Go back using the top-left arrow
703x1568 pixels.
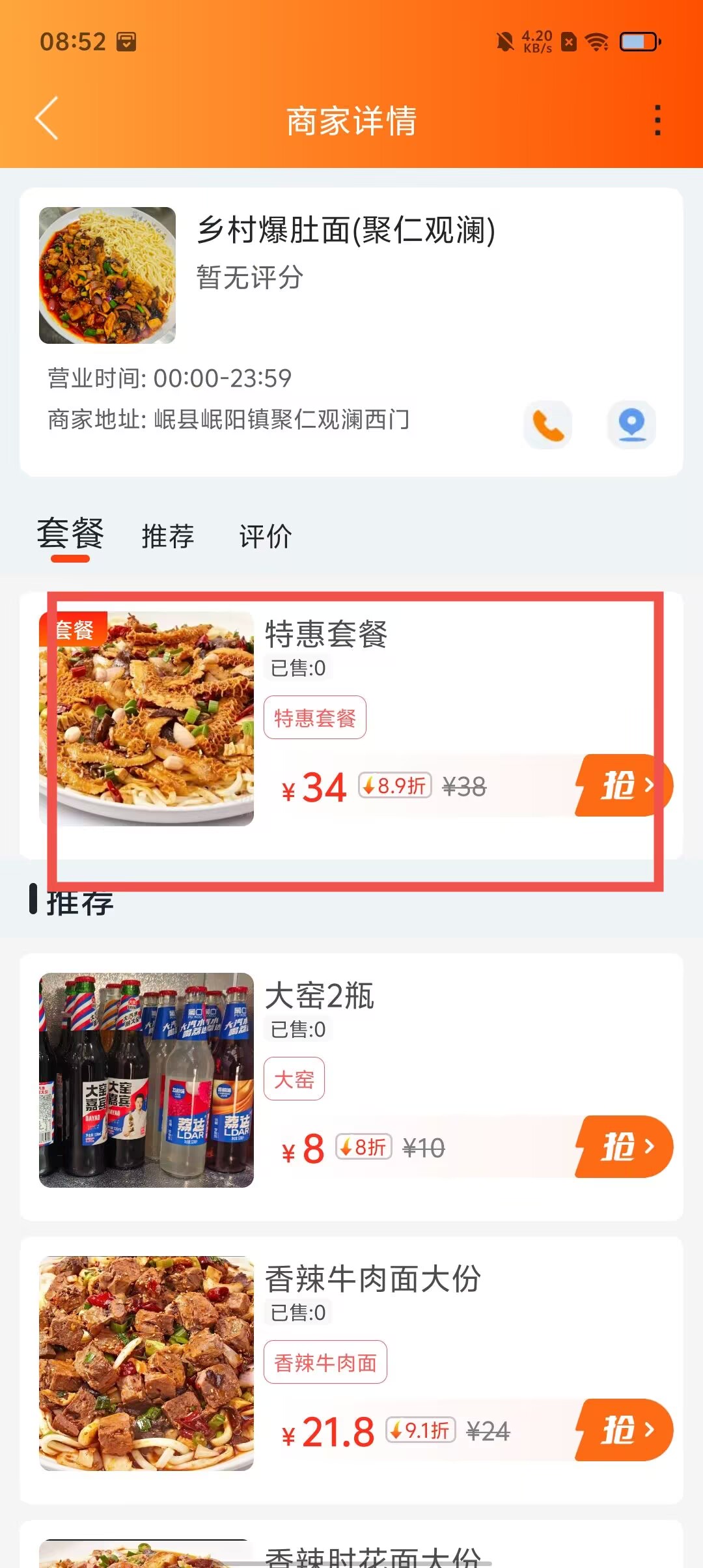(47, 119)
